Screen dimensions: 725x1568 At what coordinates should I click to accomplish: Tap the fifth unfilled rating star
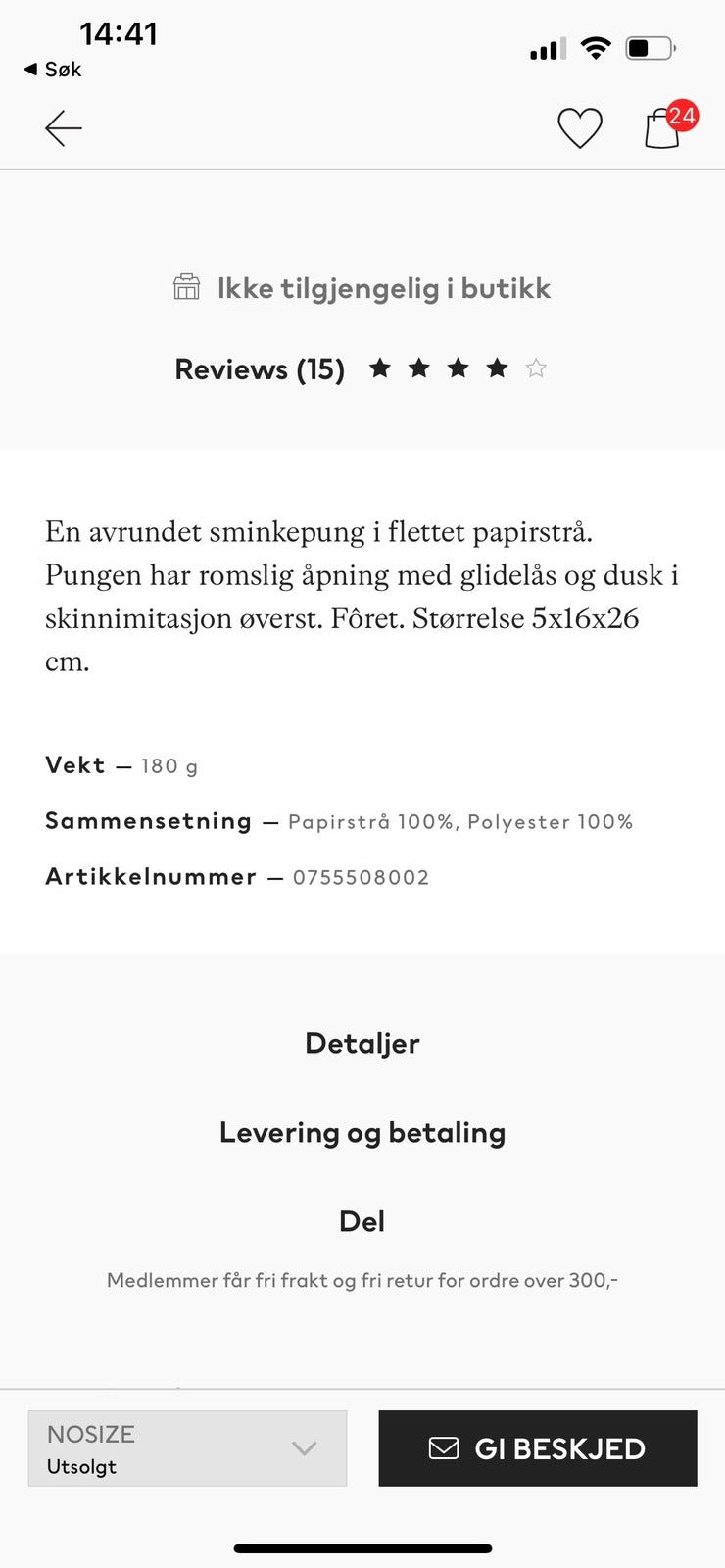536,368
